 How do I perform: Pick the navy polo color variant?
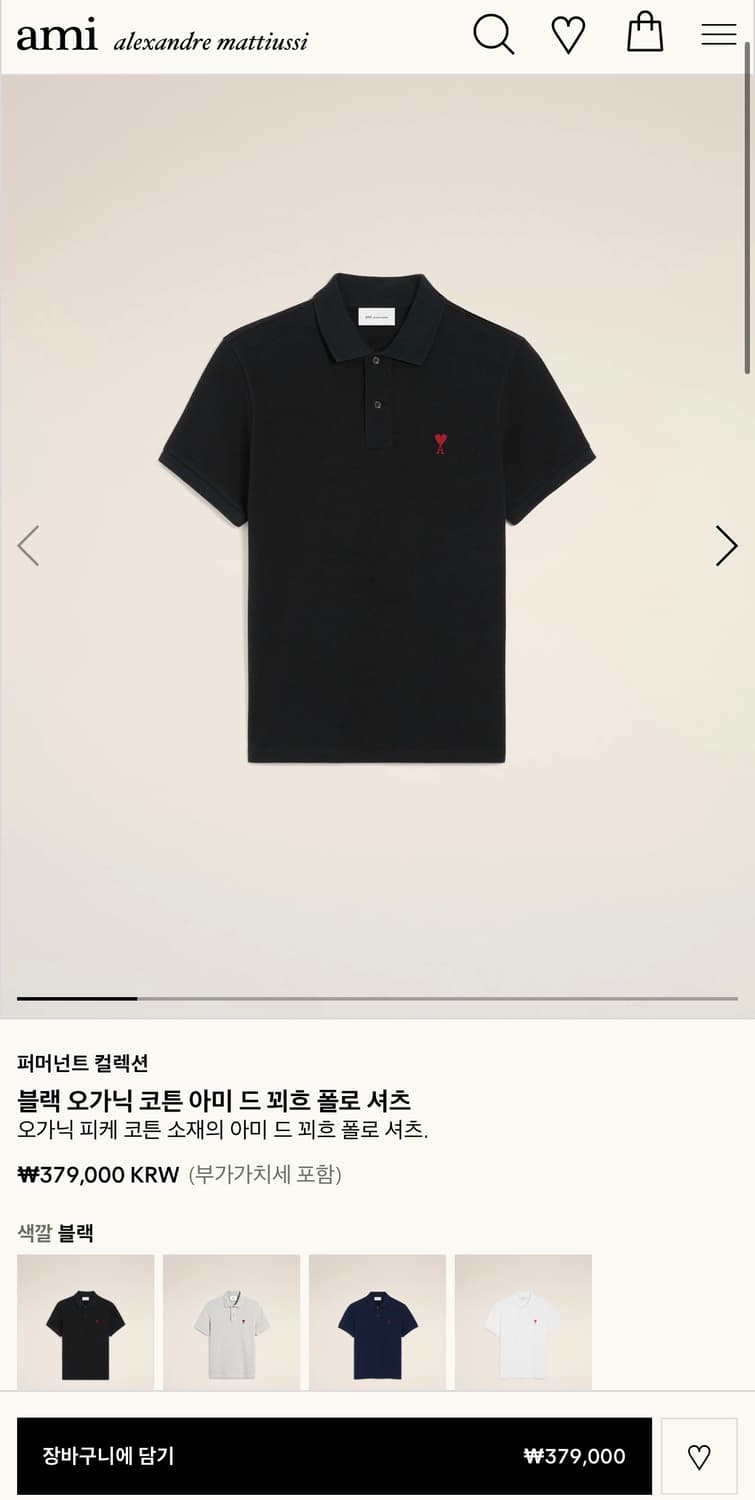pos(377,1322)
